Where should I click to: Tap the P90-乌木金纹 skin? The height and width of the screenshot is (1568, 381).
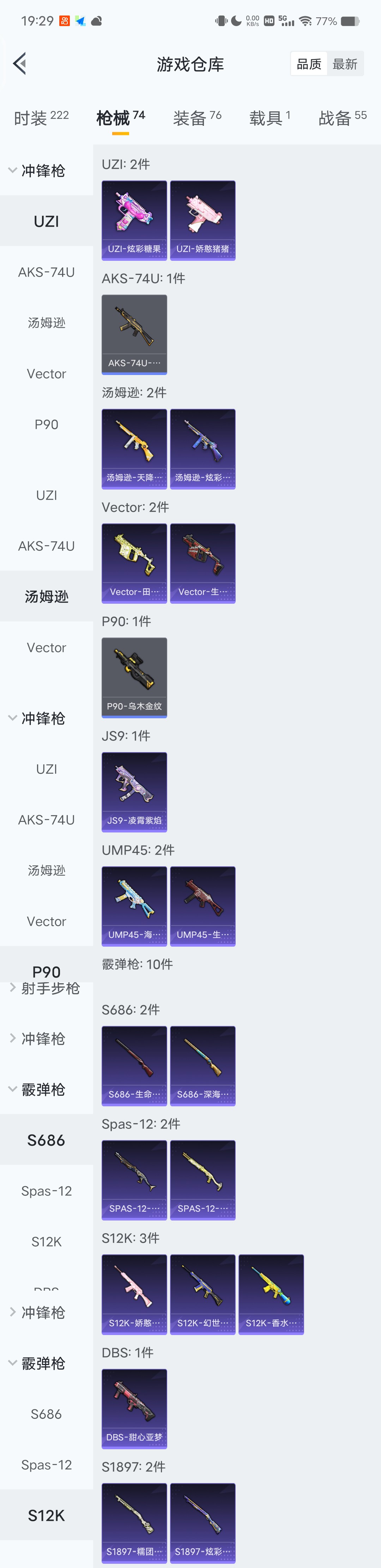[x=134, y=677]
